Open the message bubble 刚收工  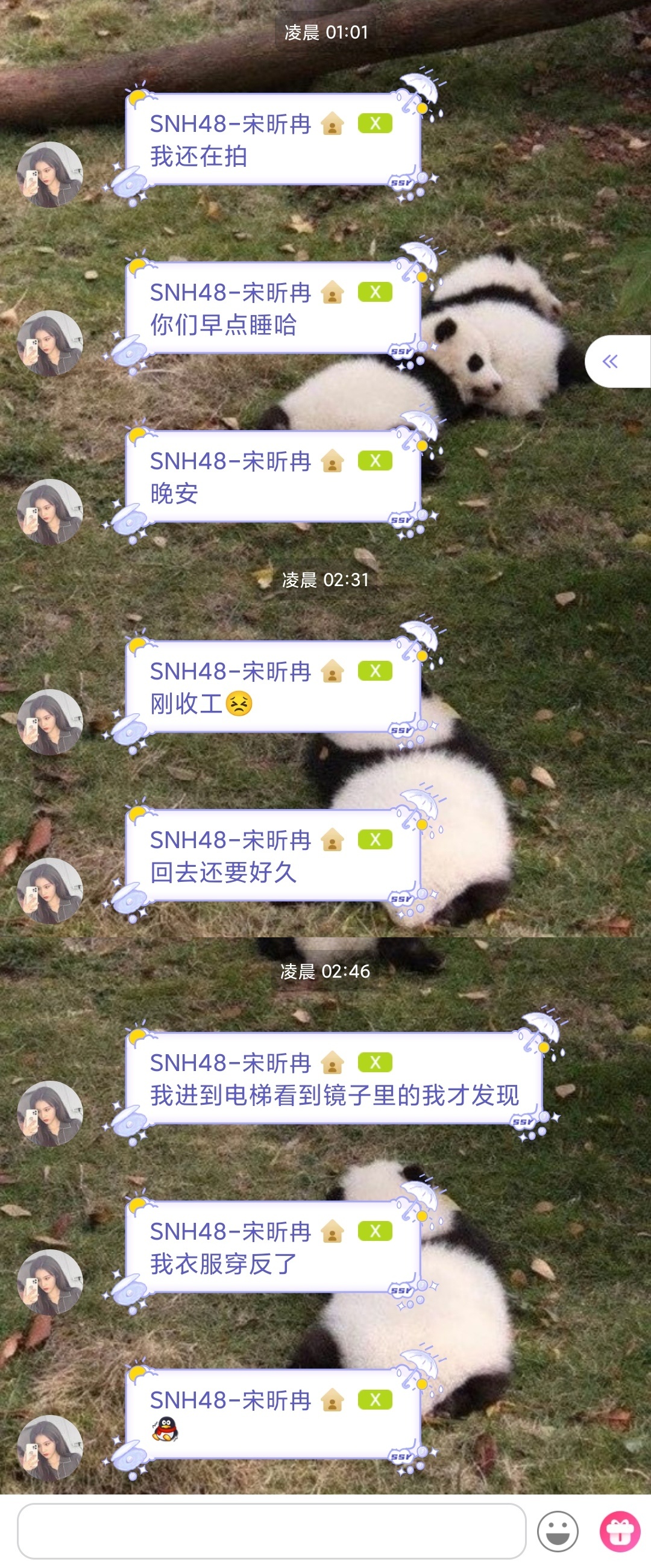point(272,687)
